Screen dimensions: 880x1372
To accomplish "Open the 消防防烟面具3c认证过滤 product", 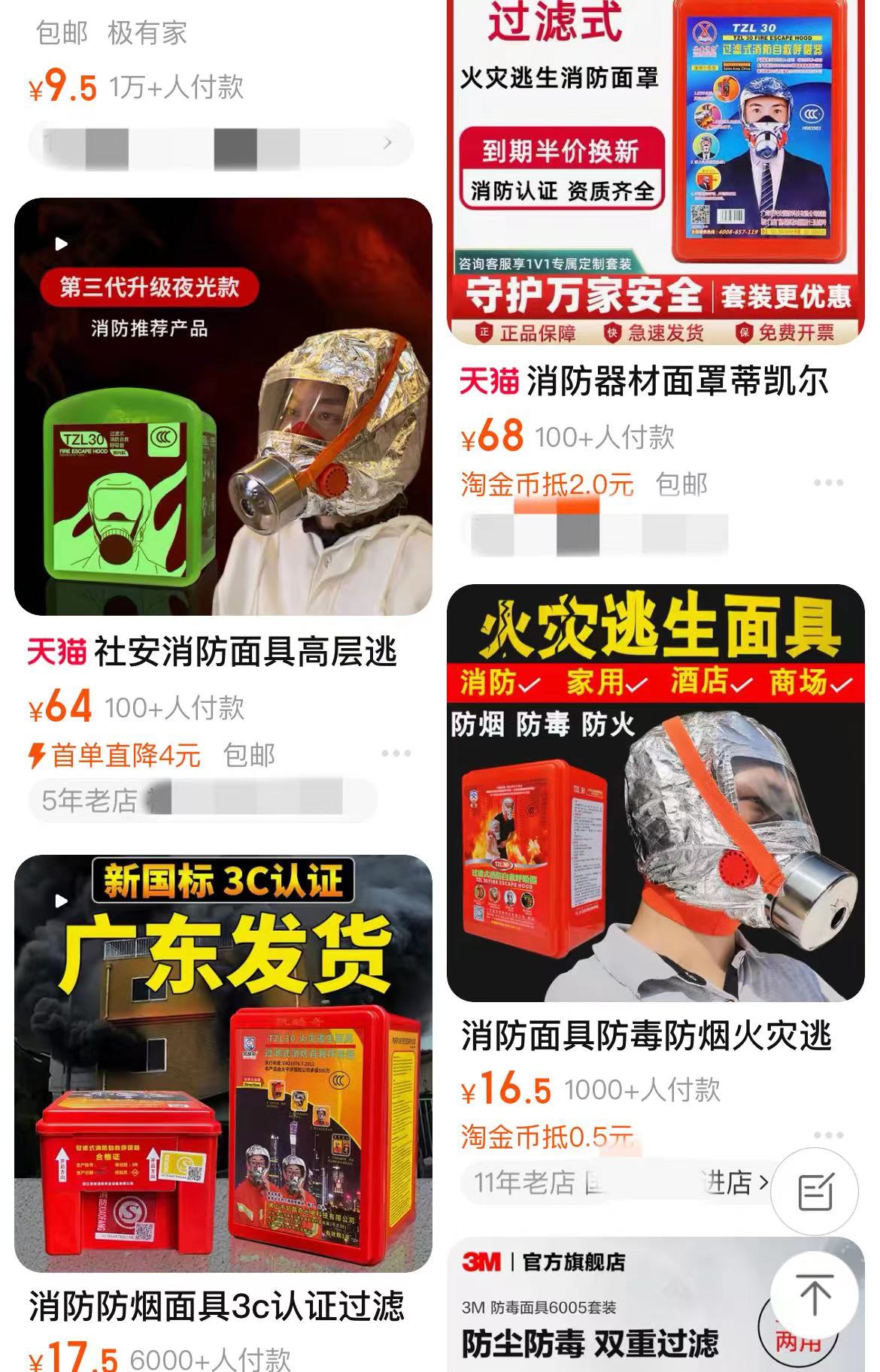I will point(223,1063).
